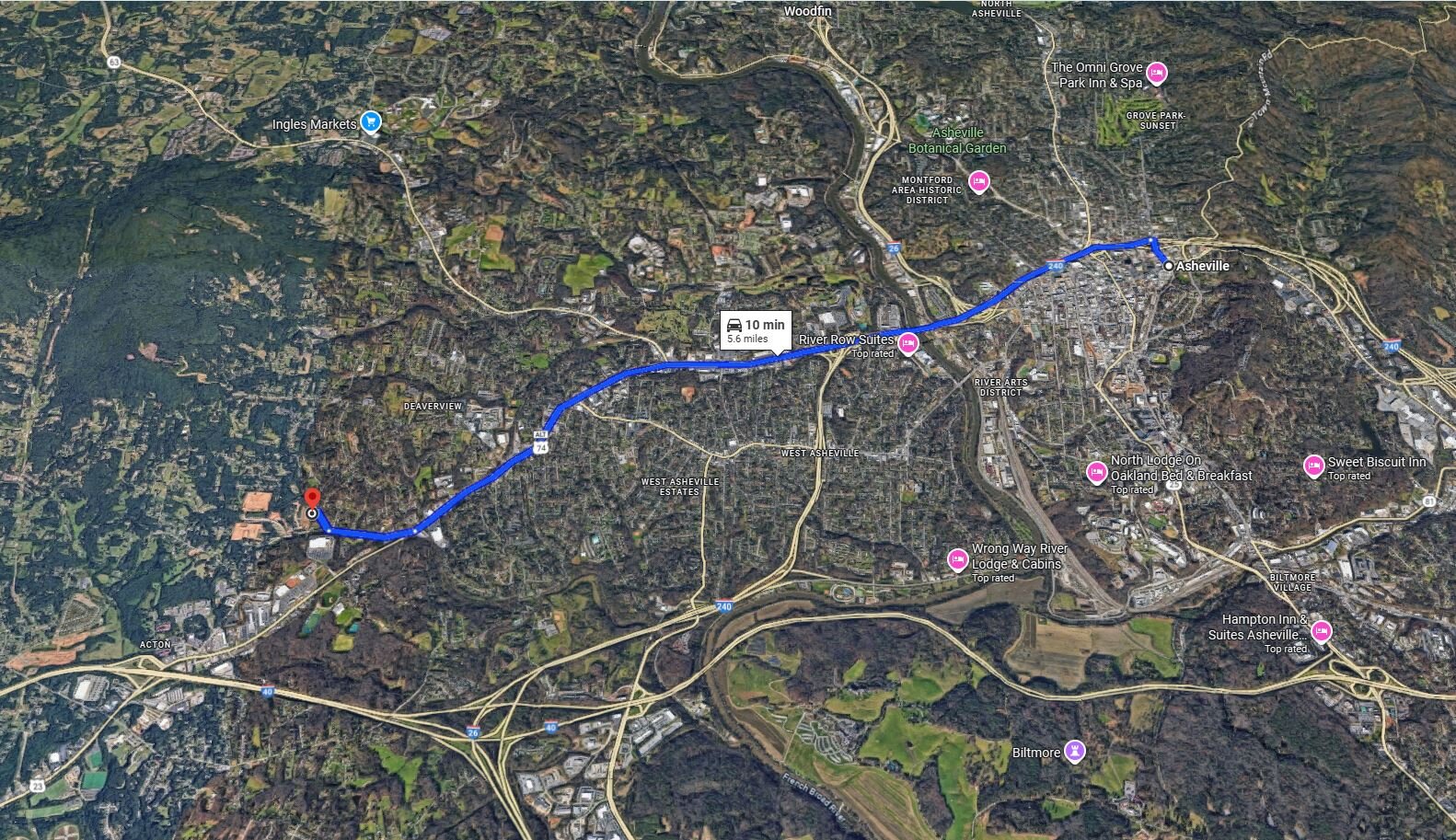View the Sweet Biscuit Inn hotel marker
This screenshot has width=1456, height=840.
[x=1314, y=466]
